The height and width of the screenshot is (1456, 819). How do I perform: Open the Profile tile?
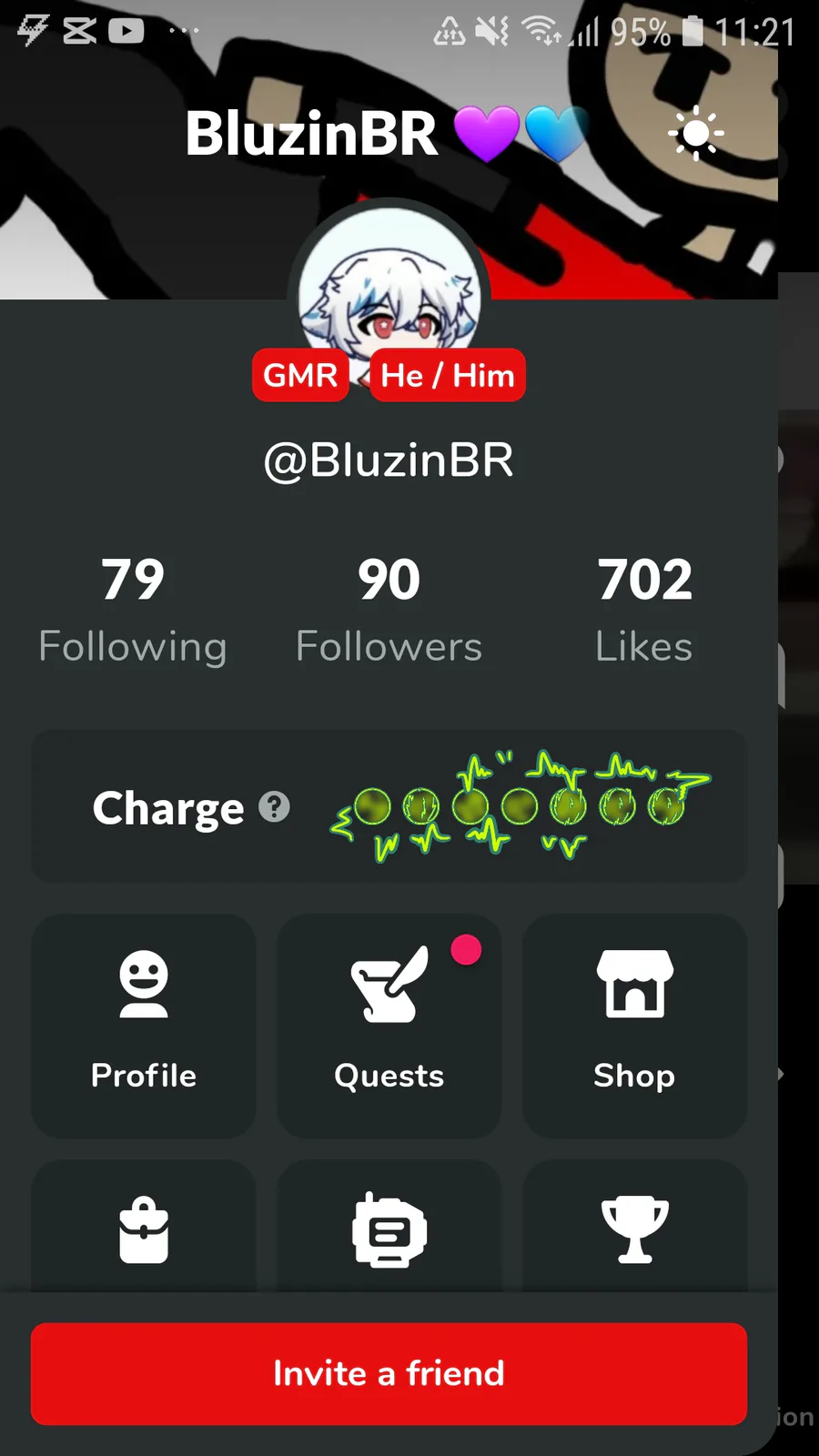point(144,1026)
